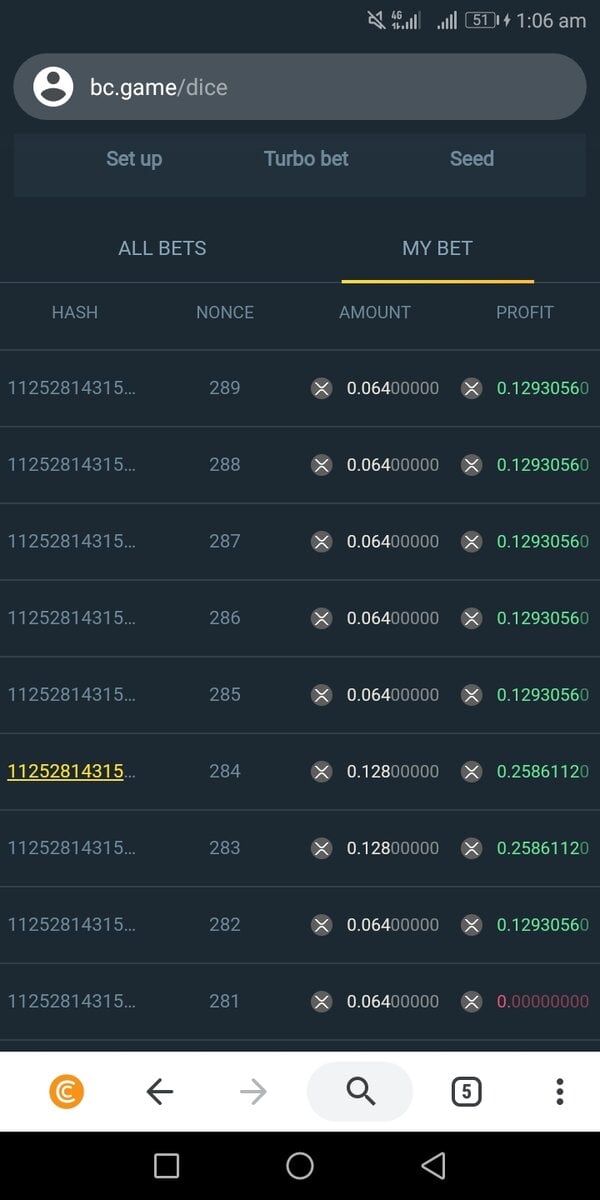
Task: Open the Set up tab
Action: (134, 158)
